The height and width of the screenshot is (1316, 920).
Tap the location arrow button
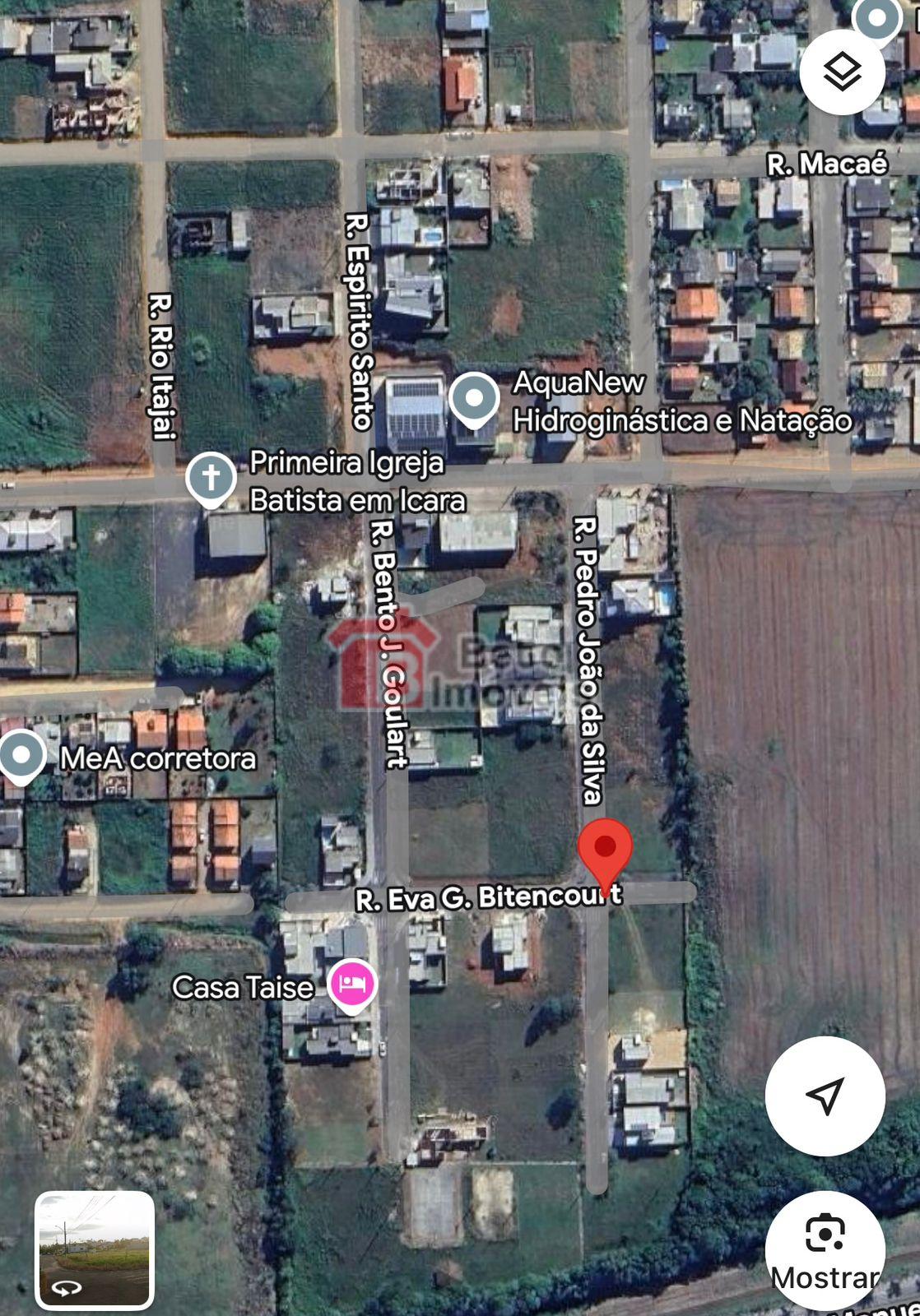[x=825, y=1096]
